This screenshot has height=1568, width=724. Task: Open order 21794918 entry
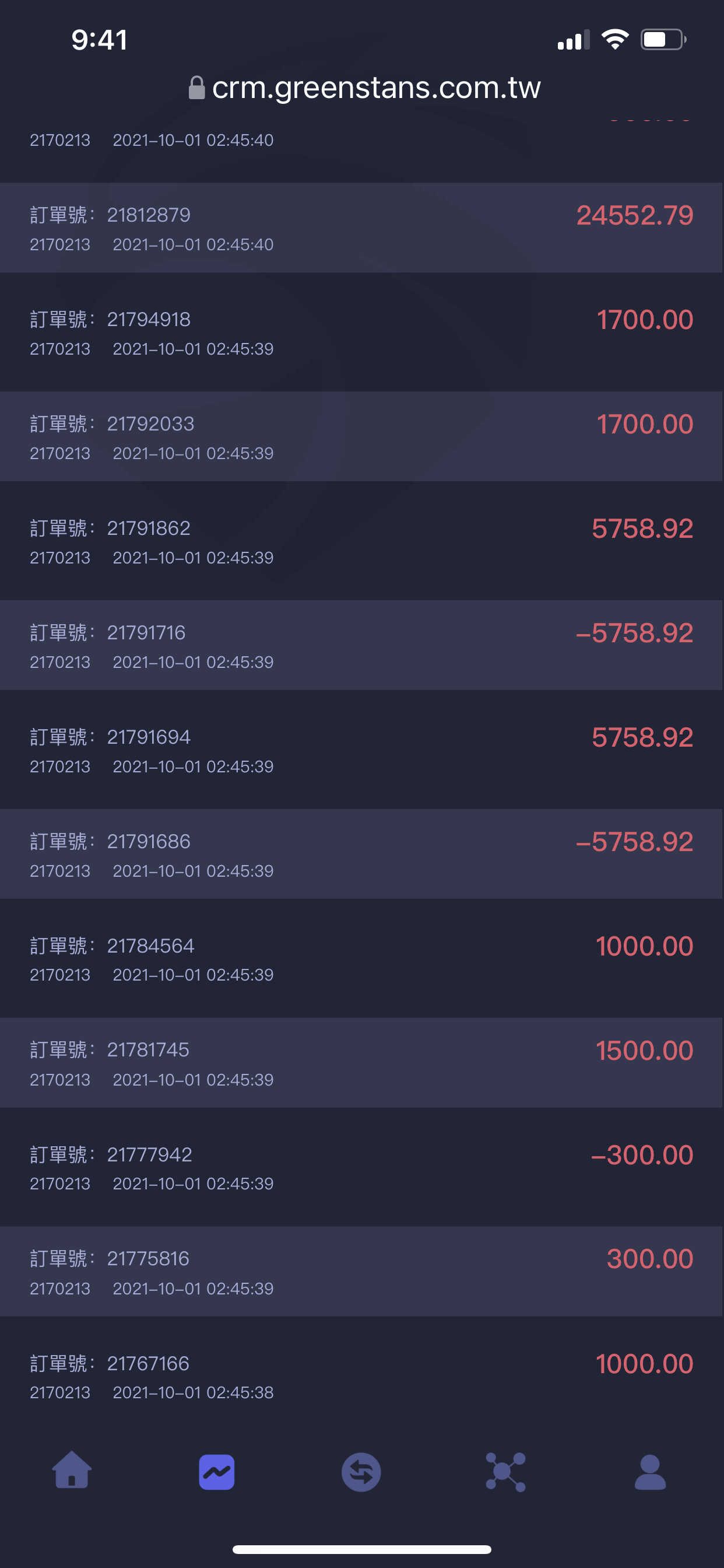click(x=362, y=332)
